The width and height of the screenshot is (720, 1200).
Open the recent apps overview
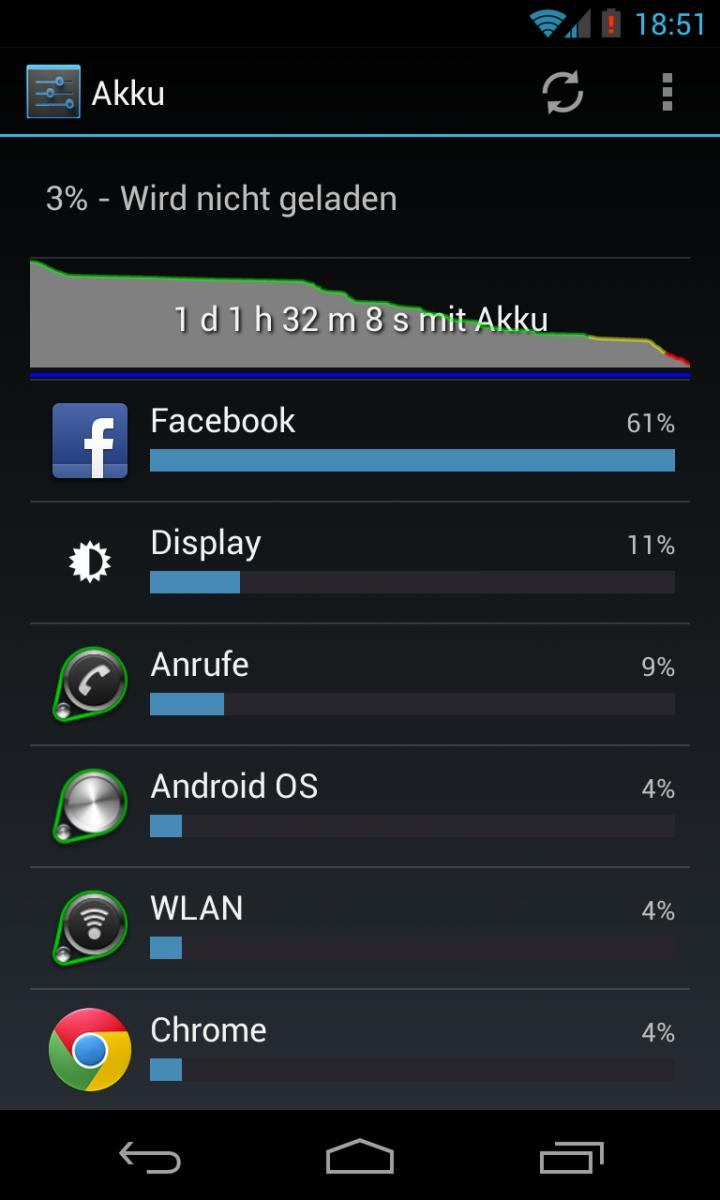pos(571,1157)
